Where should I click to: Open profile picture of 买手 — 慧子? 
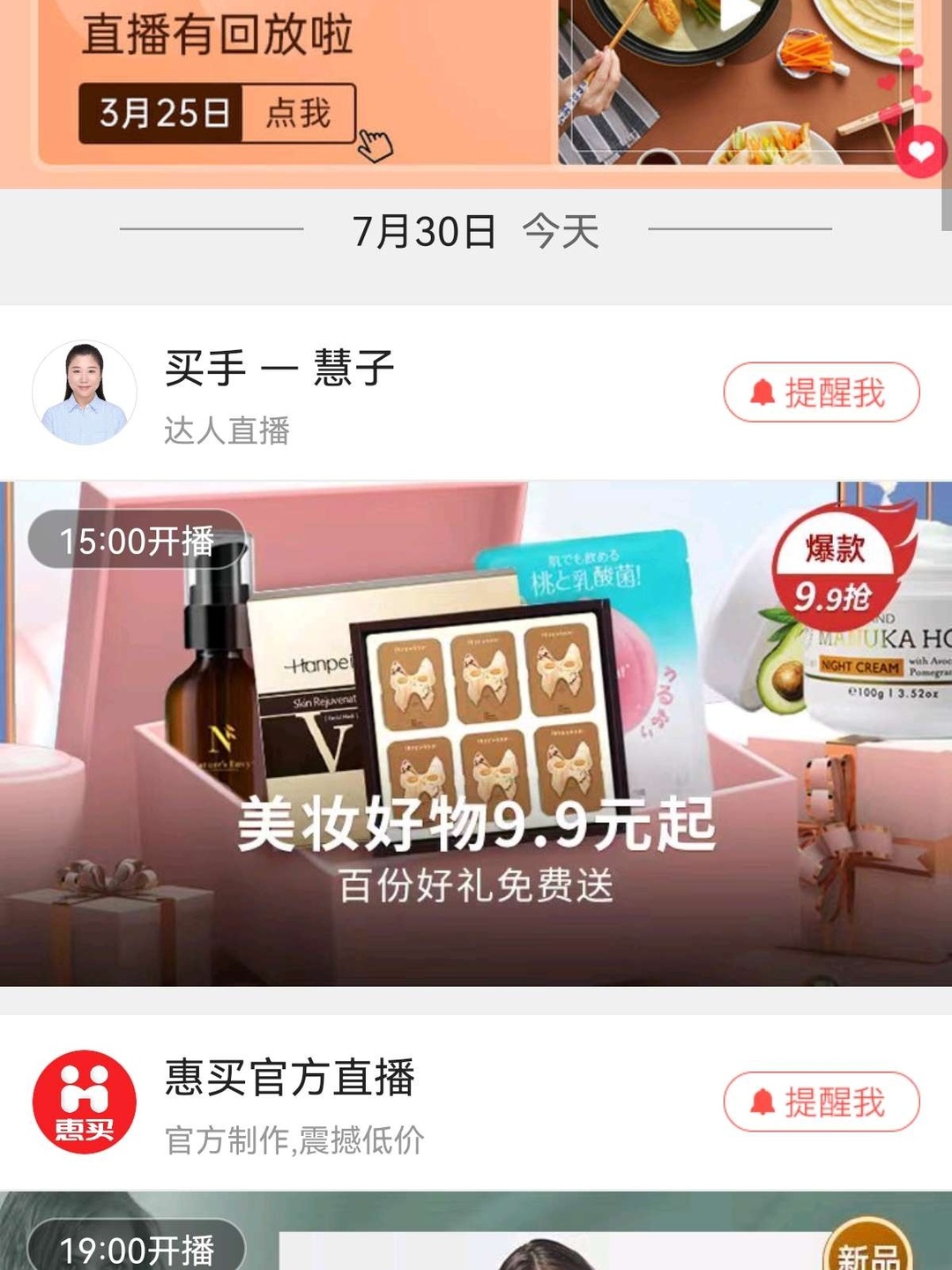click(x=85, y=392)
